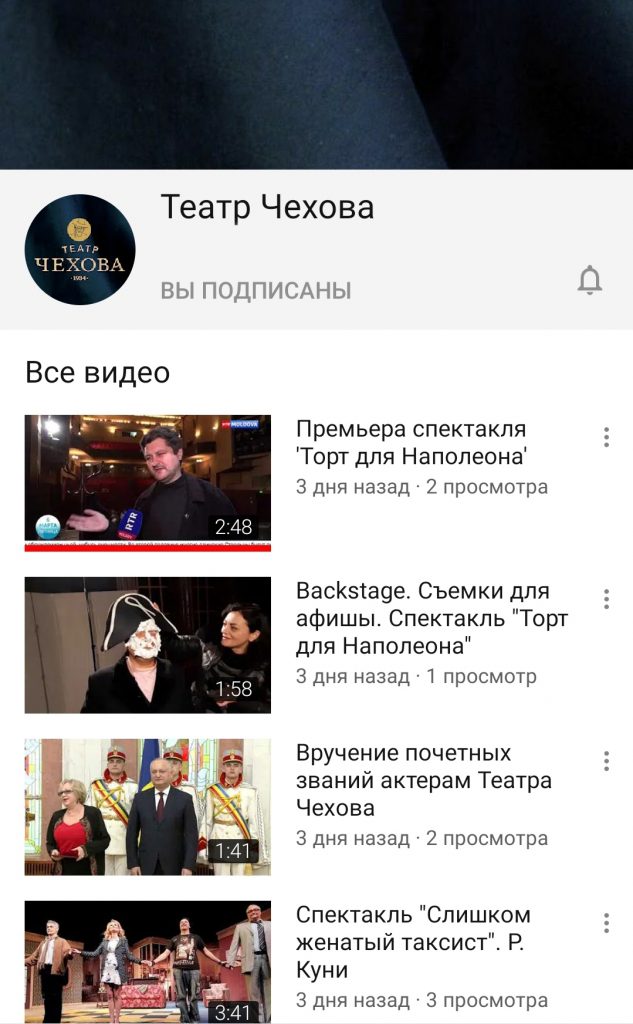This screenshot has height=1024, width=633.
Task: Open the notification bell for Театр Чехова
Action: point(589,280)
